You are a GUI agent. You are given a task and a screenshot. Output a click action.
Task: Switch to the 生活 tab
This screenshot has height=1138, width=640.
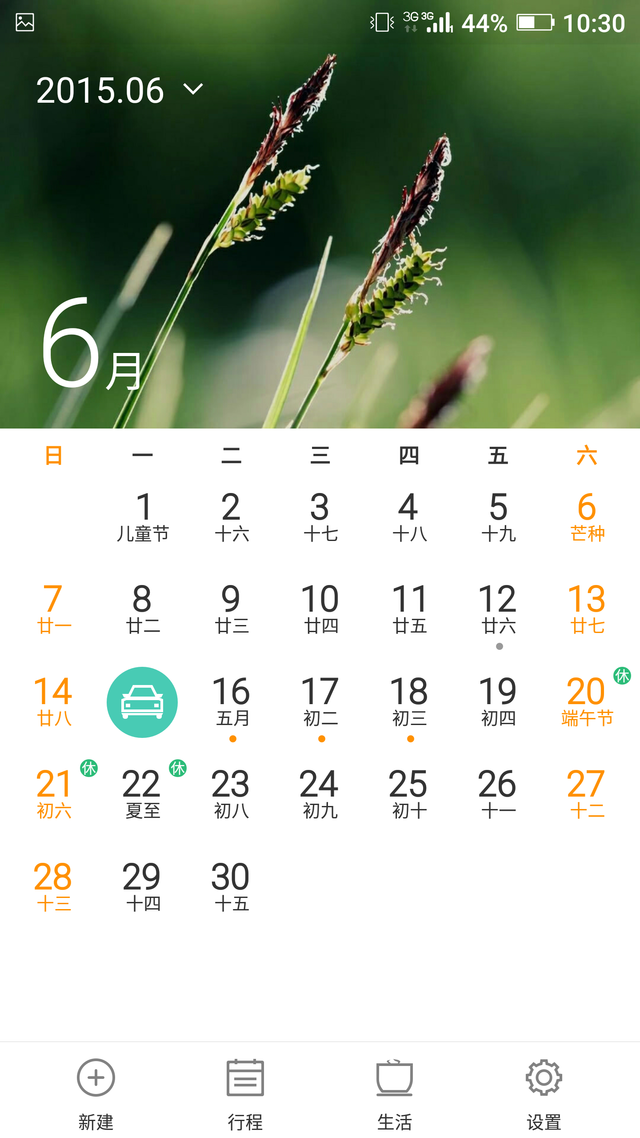[394, 1092]
